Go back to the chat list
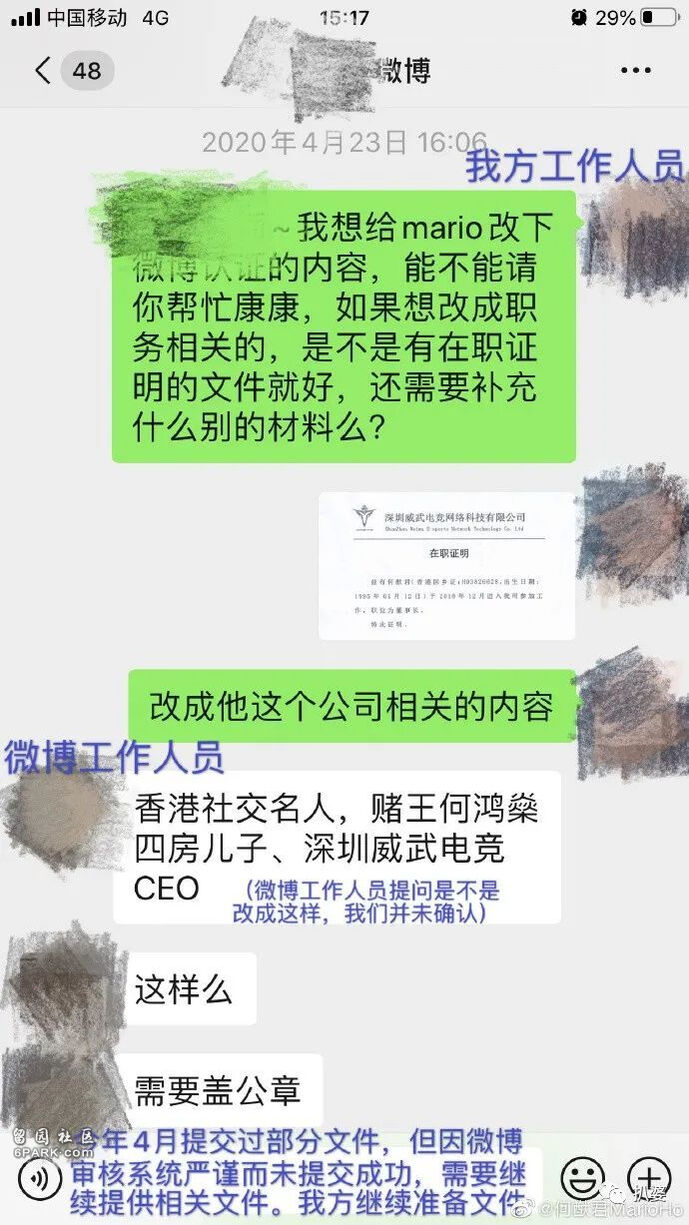The width and height of the screenshot is (689, 1225). (x=43, y=71)
